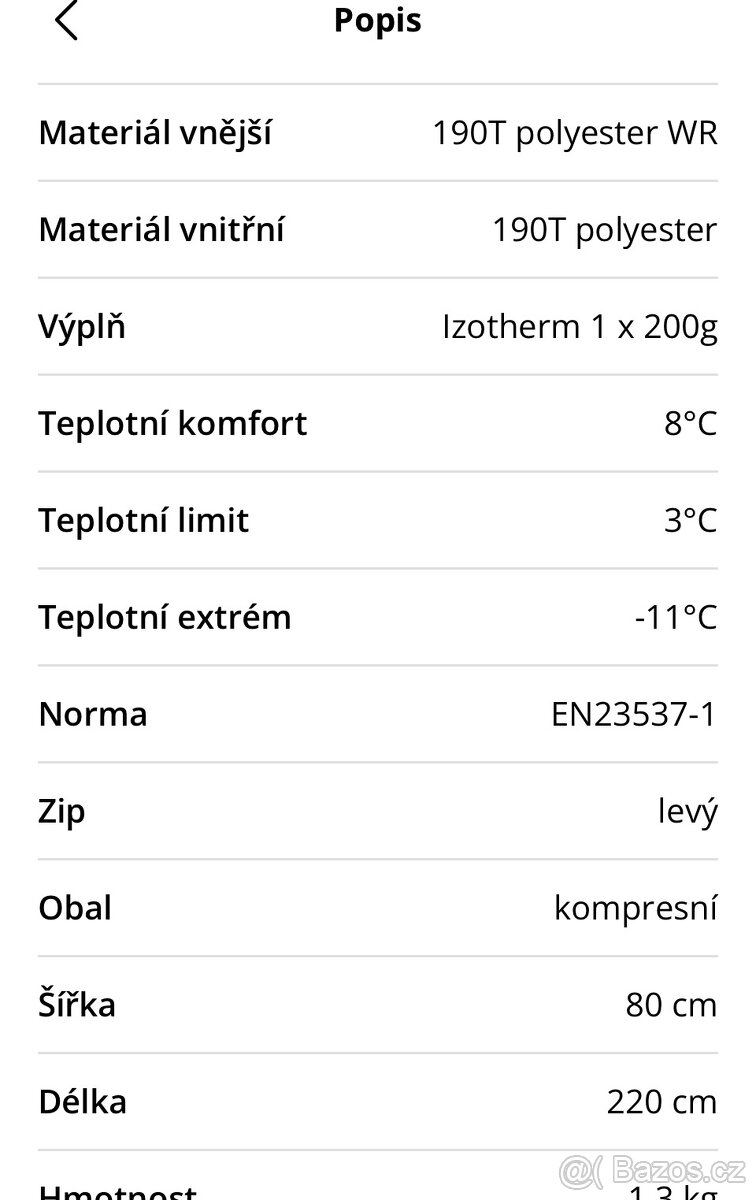Click the EN23537-1 standard value
Screen dimensions: 756x1200
tap(634, 713)
